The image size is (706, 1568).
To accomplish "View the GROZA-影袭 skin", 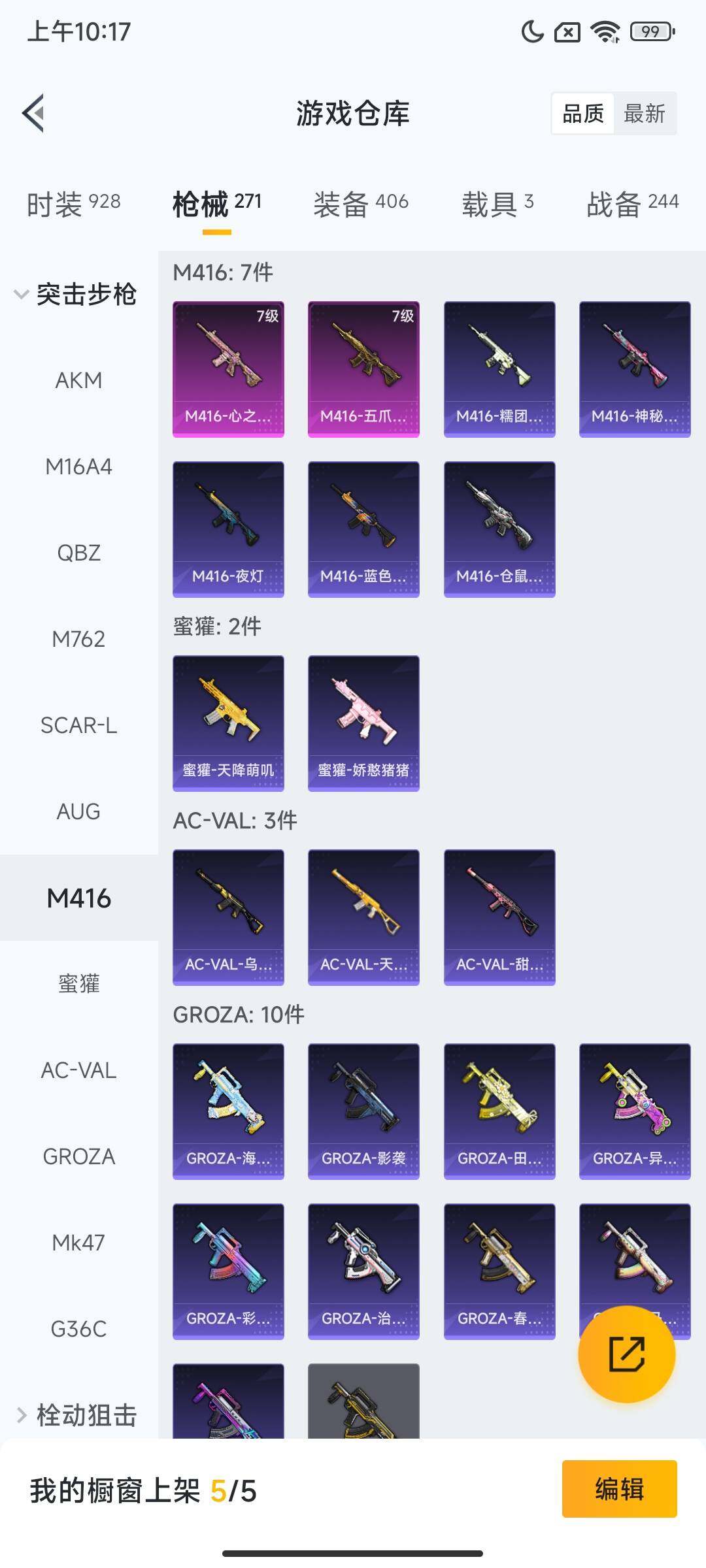I will click(363, 1111).
